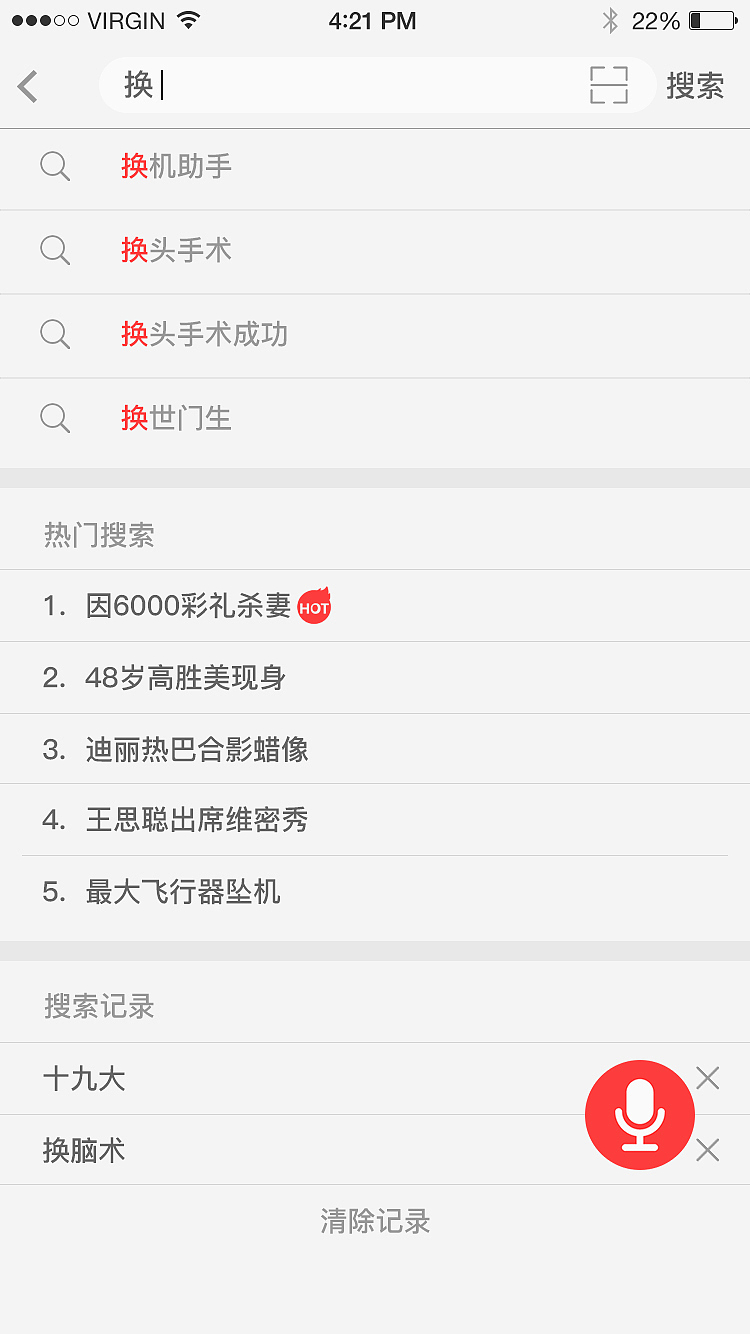Start voice search with the red microphone
The width and height of the screenshot is (750, 1334).
pos(639,1115)
